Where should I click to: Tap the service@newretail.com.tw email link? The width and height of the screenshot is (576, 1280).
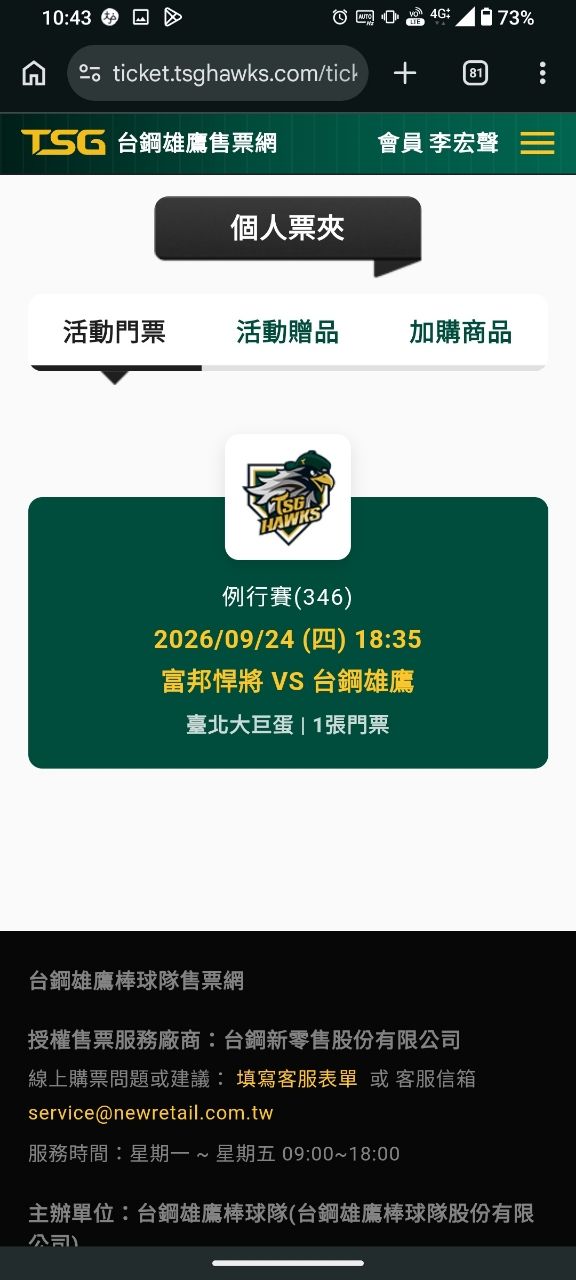[x=151, y=1113]
